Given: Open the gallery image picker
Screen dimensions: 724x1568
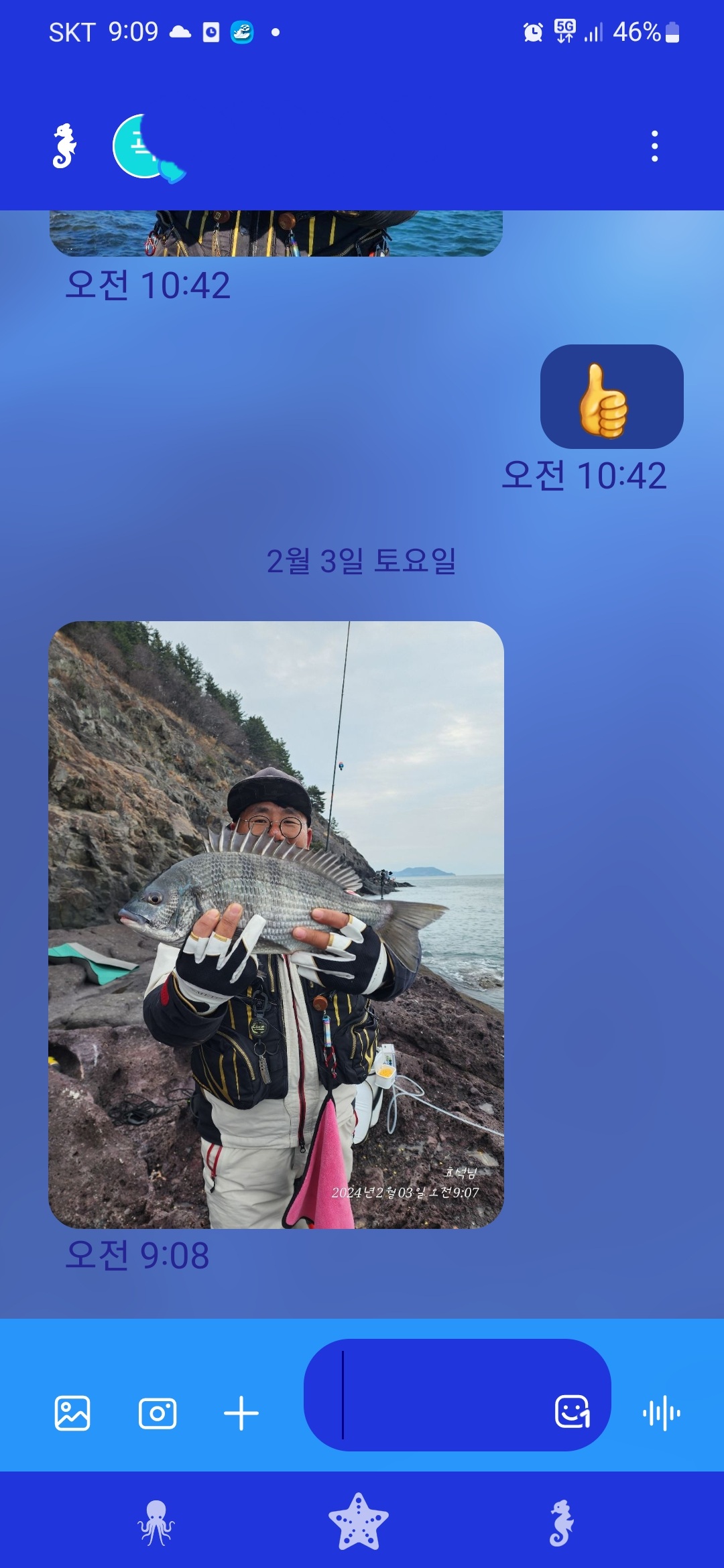Looking at the screenshot, I should click(72, 1413).
